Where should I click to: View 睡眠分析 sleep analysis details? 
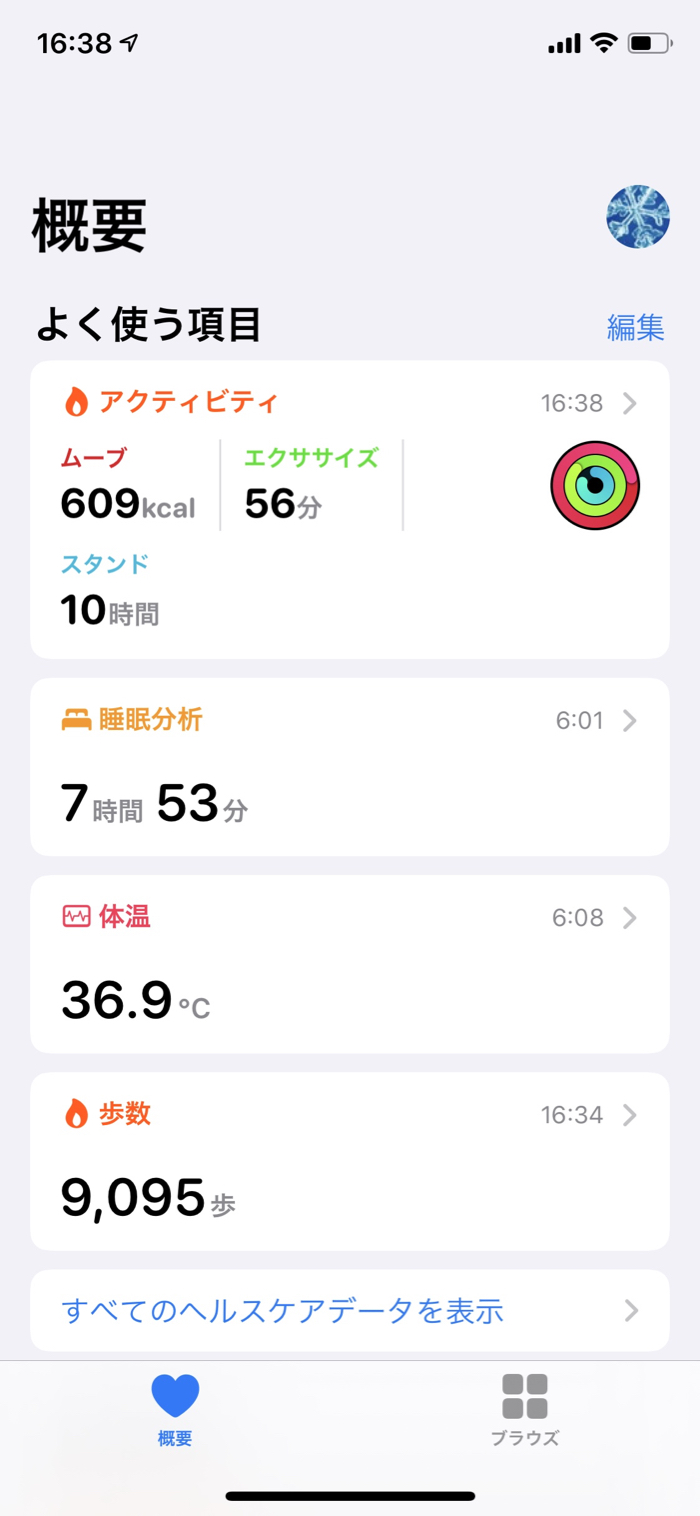point(349,766)
